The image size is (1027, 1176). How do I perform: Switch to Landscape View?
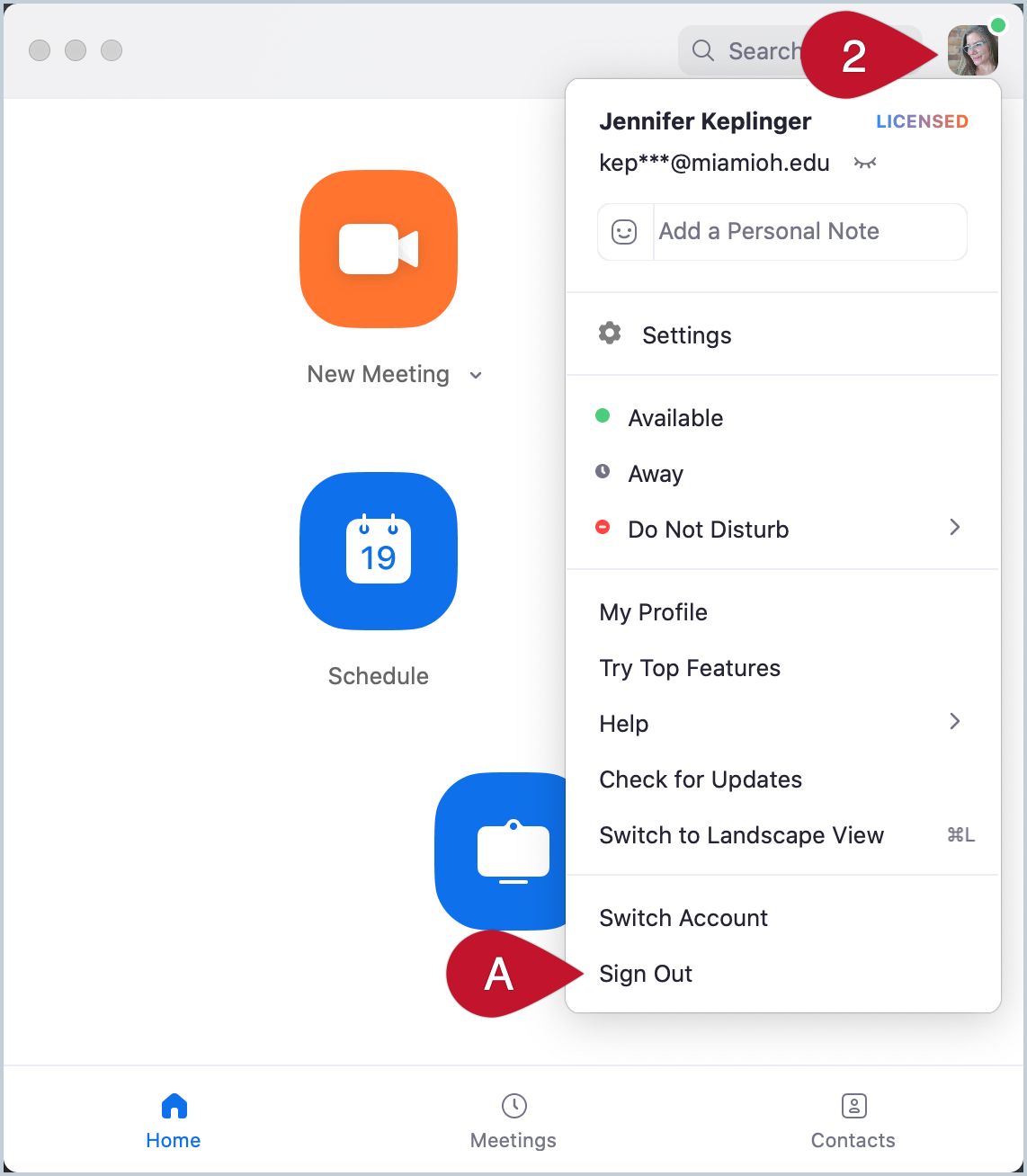point(741,835)
